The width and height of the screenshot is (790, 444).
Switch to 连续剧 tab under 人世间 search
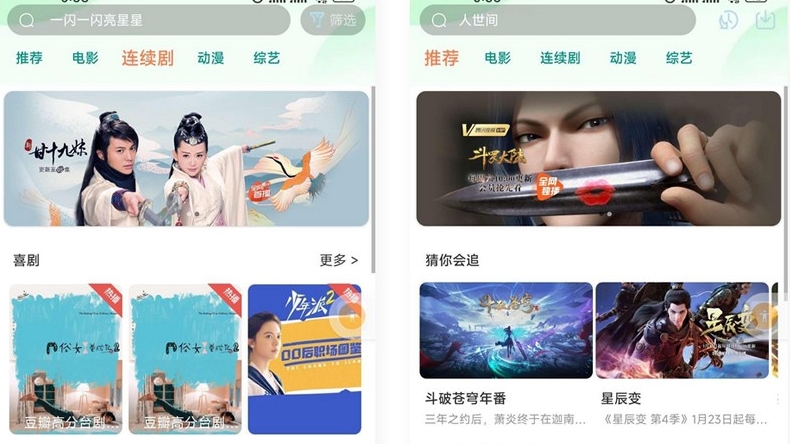560,58
